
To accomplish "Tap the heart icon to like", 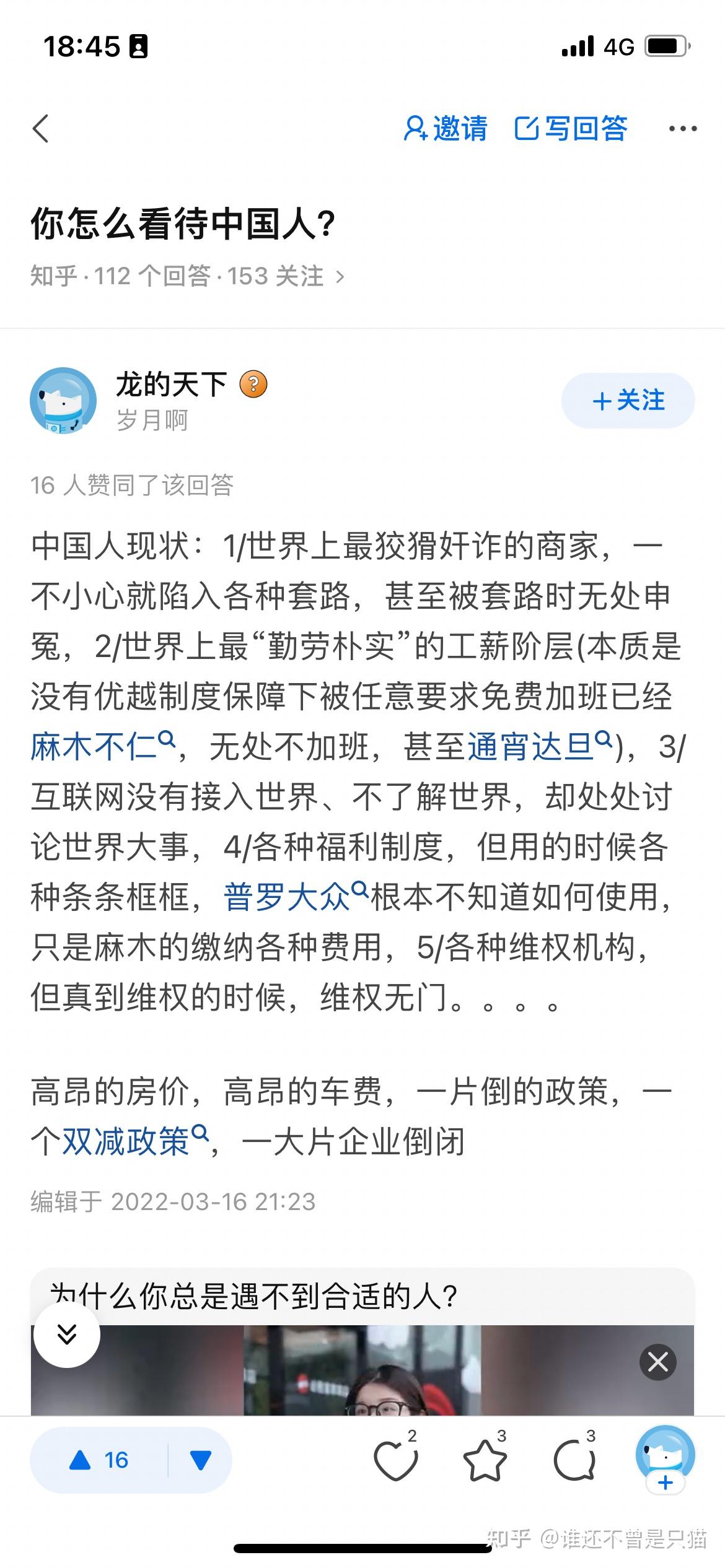I will pos(397,1460).
